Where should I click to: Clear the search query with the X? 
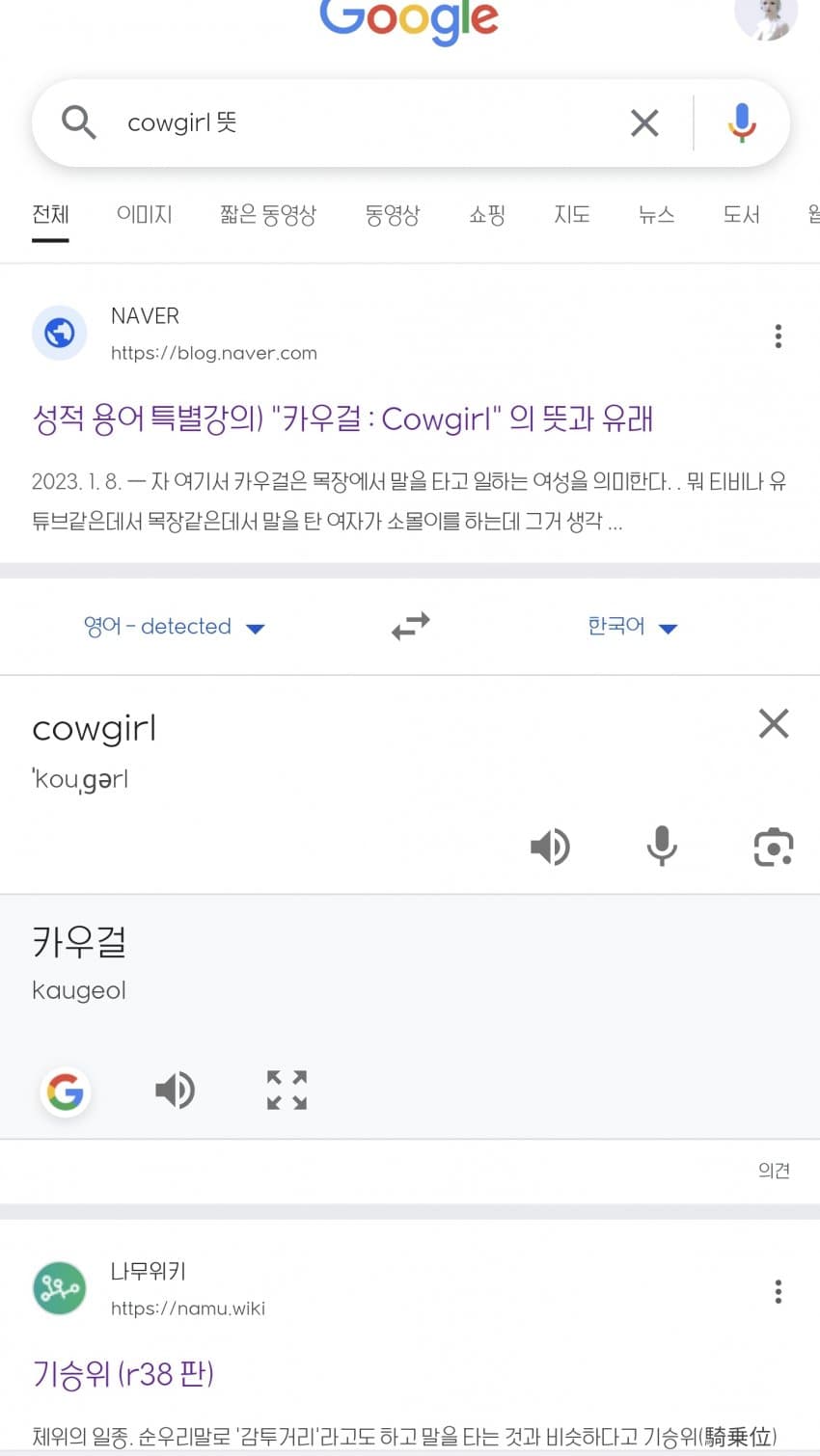click(644, 123)
